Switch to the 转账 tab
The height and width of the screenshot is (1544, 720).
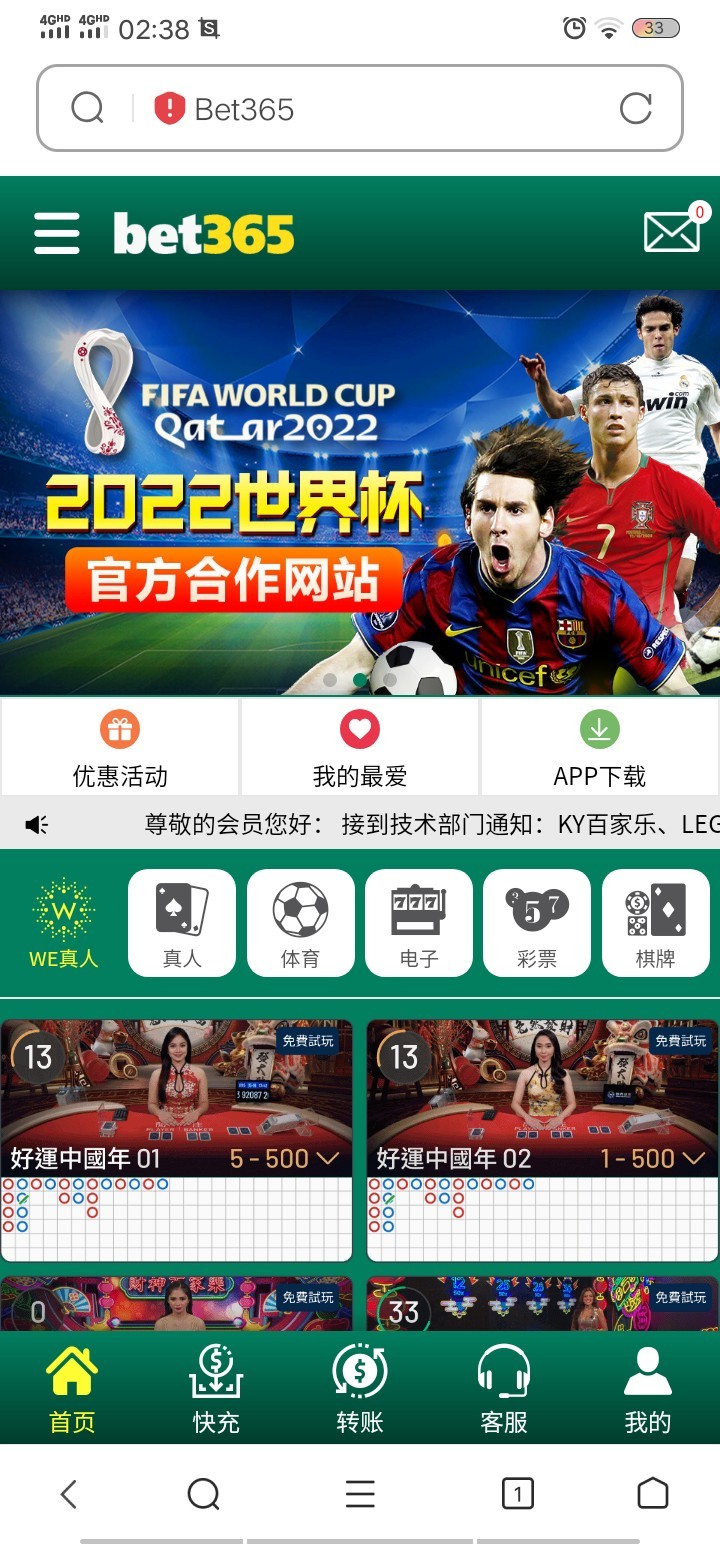(360, 1388)
